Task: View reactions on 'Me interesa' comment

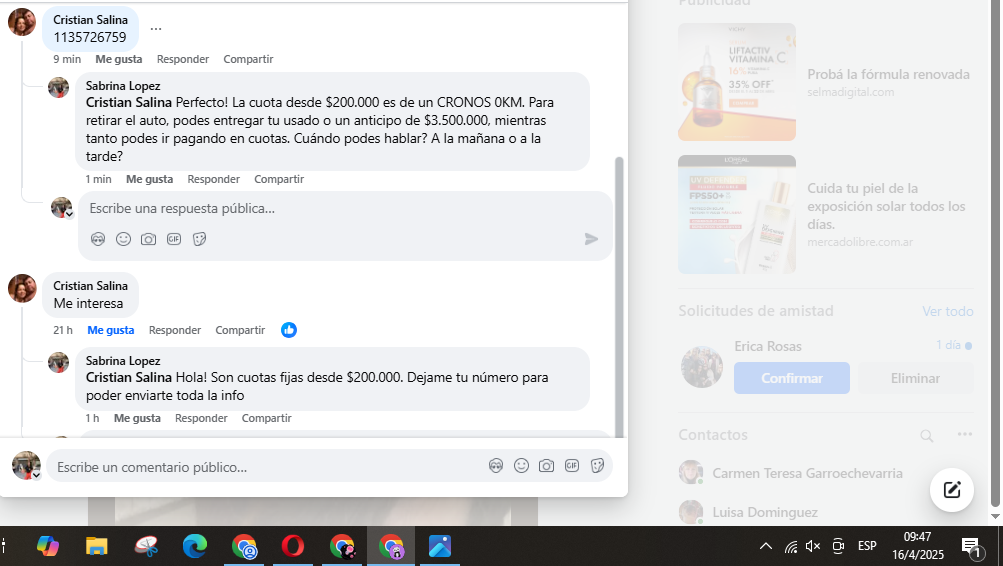Action: pos(289,330)
